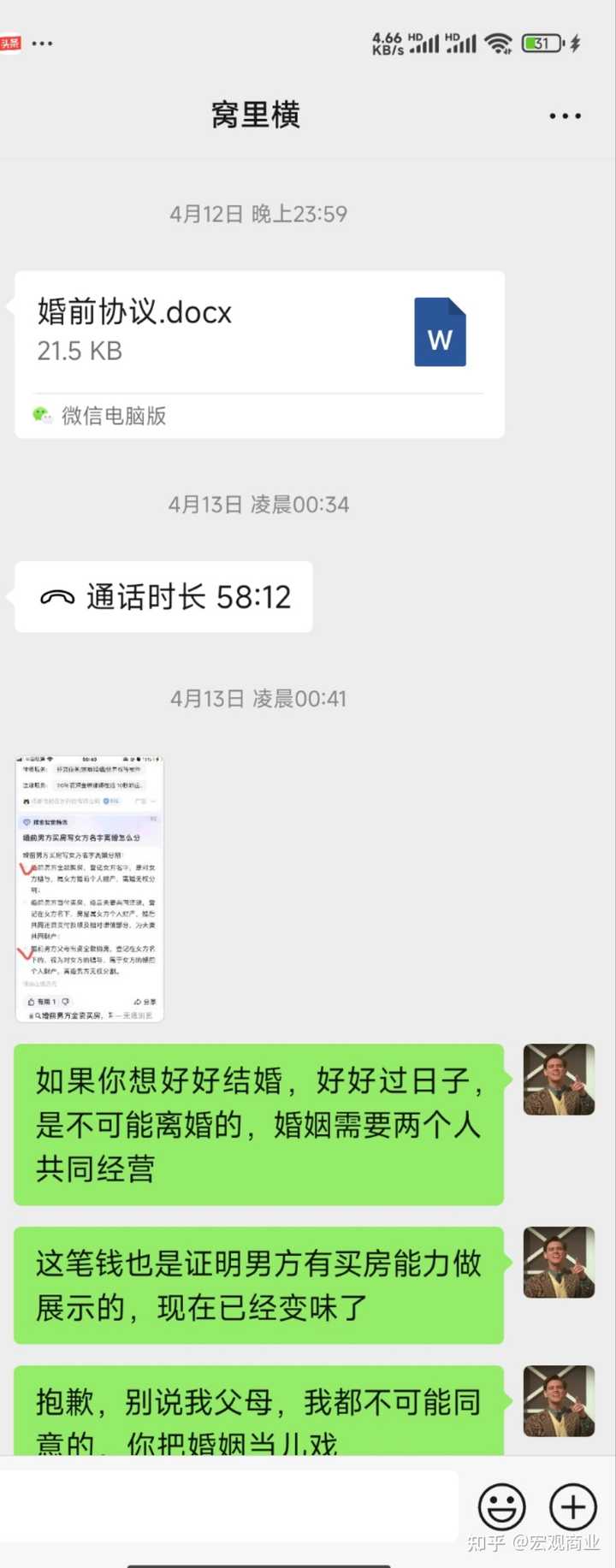The width and height of the screenshot is (616, 1568).
Task: Open the emoji picker
Action: coord(501,1506)
